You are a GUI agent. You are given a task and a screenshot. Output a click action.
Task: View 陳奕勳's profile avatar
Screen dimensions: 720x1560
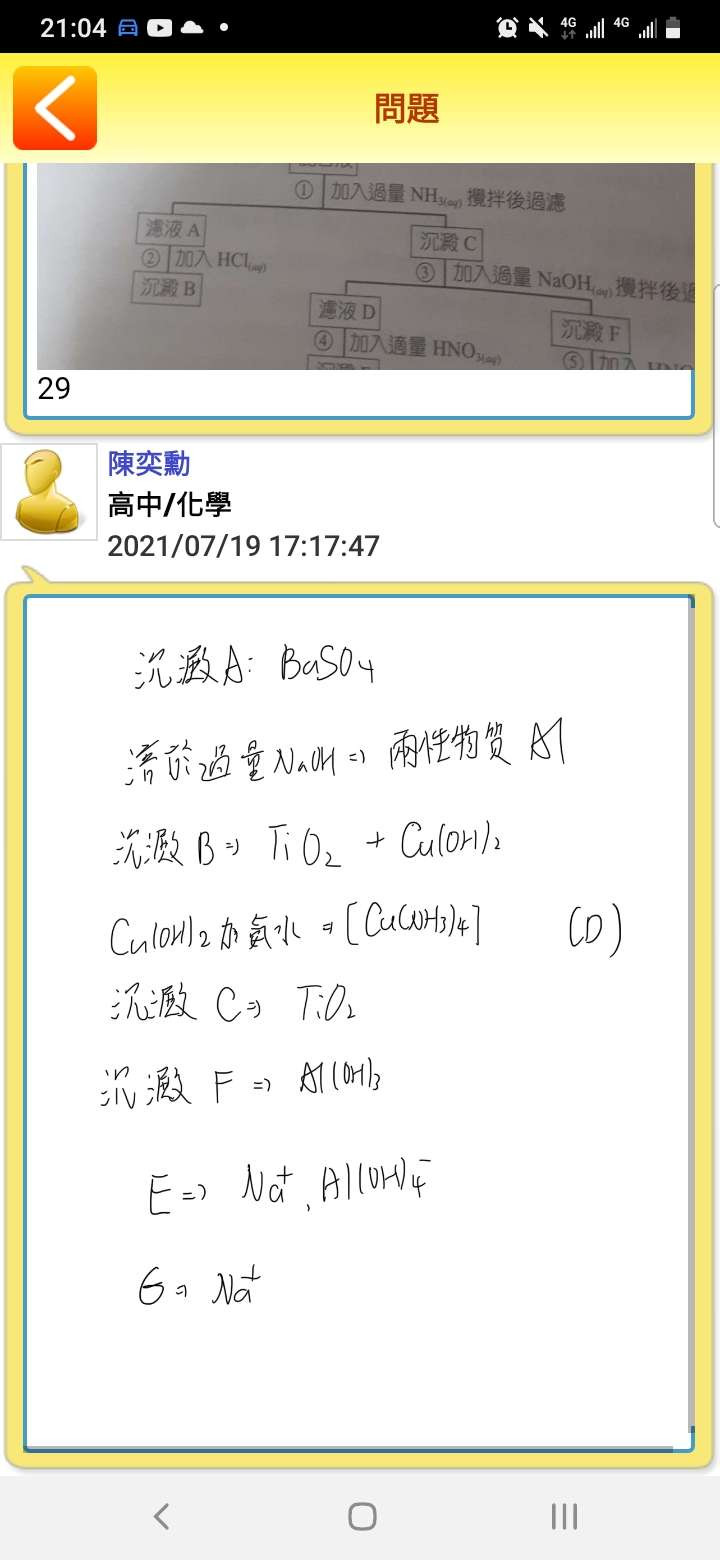(x=49, y=492)
